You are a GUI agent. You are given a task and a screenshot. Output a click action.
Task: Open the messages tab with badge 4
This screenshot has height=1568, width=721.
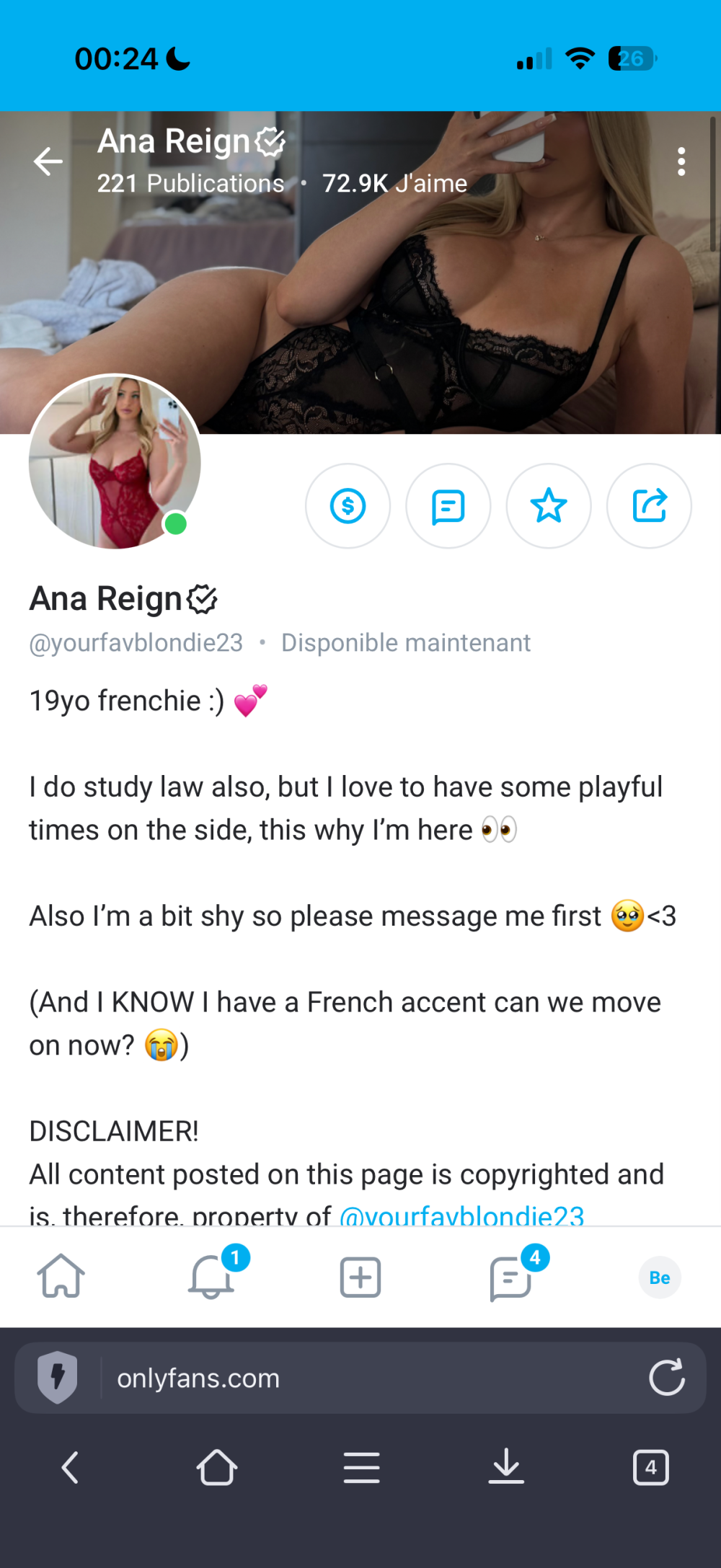pos(510,1277)
